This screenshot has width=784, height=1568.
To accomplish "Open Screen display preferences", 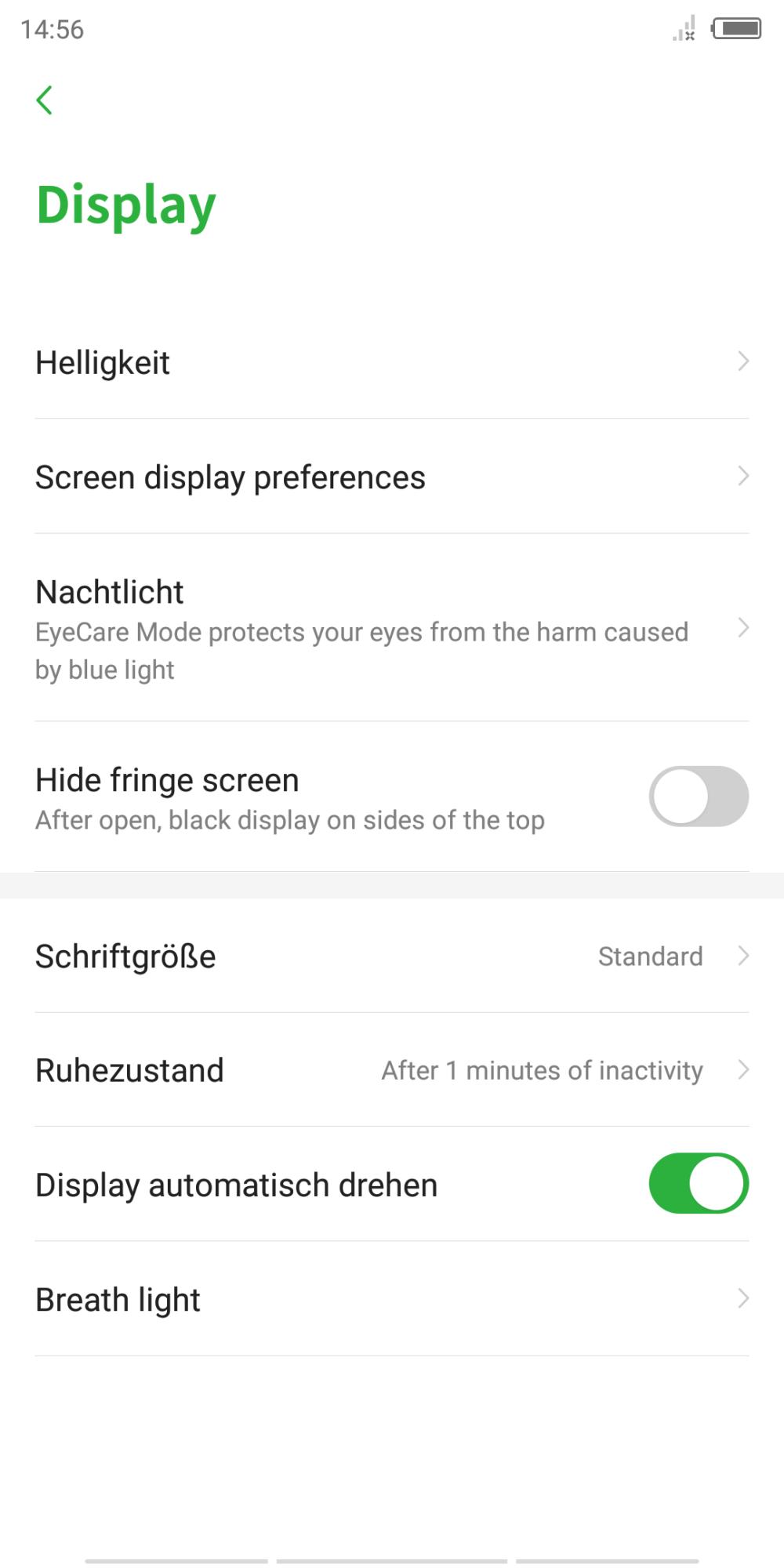I will tap(392, 477).
